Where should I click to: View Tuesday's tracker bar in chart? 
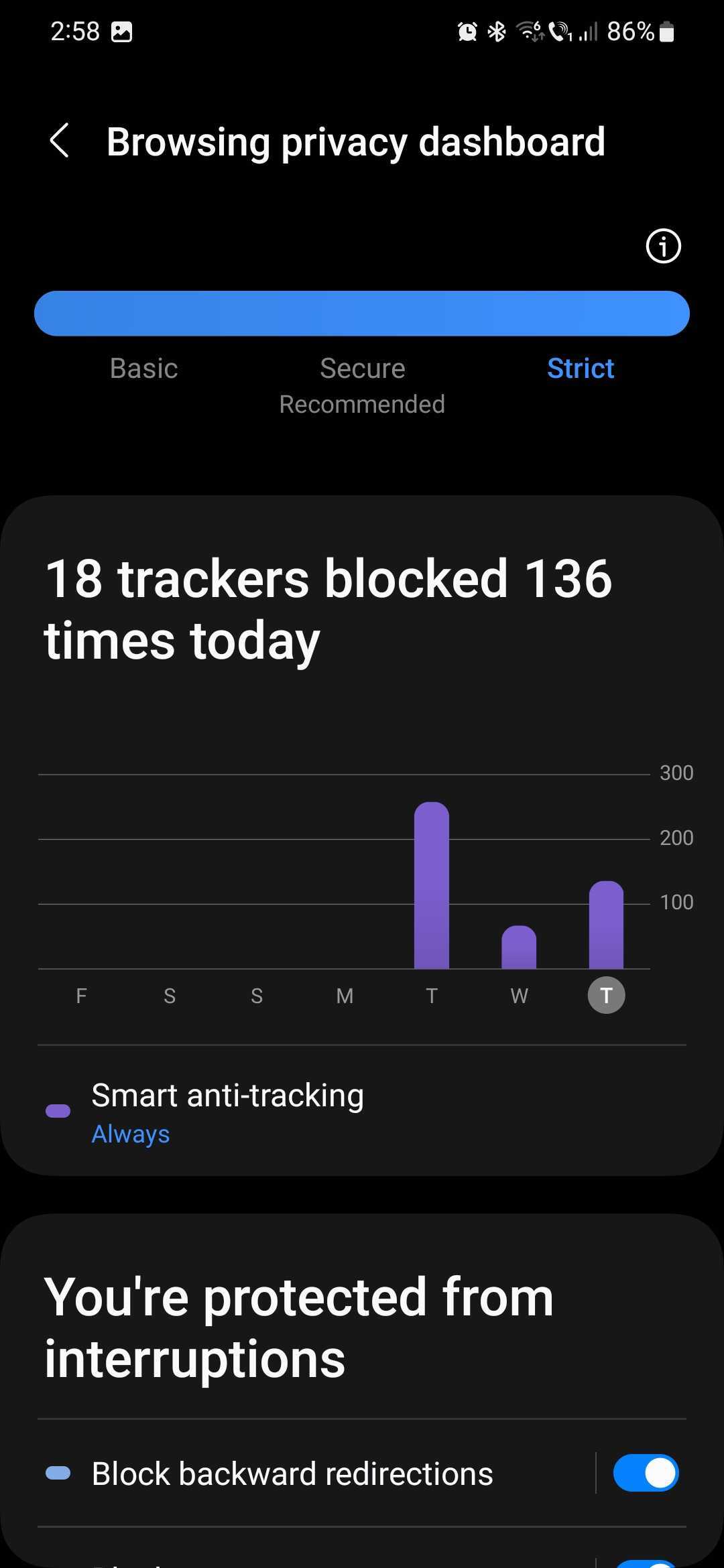coord(432,886)
